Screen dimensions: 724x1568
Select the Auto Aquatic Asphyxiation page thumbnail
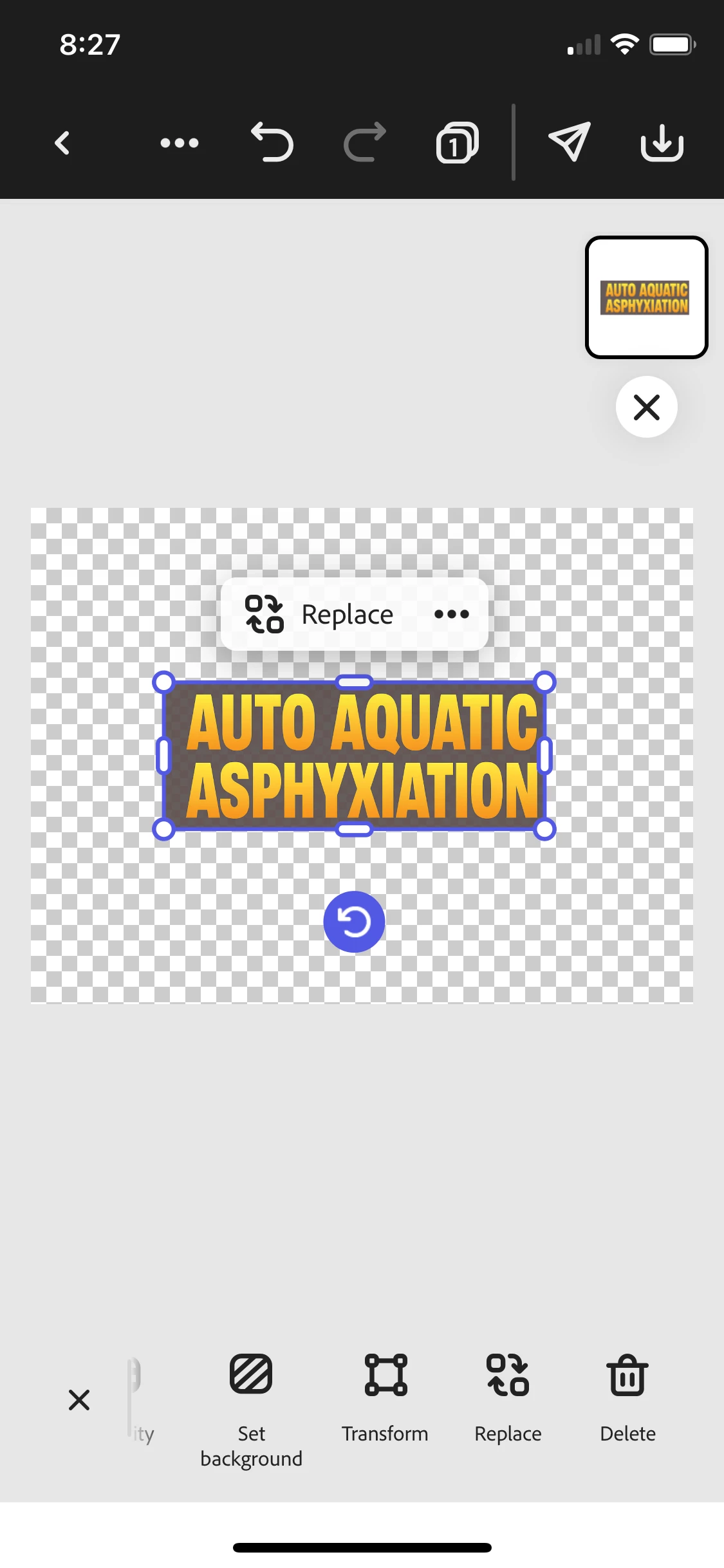(646, 297)
